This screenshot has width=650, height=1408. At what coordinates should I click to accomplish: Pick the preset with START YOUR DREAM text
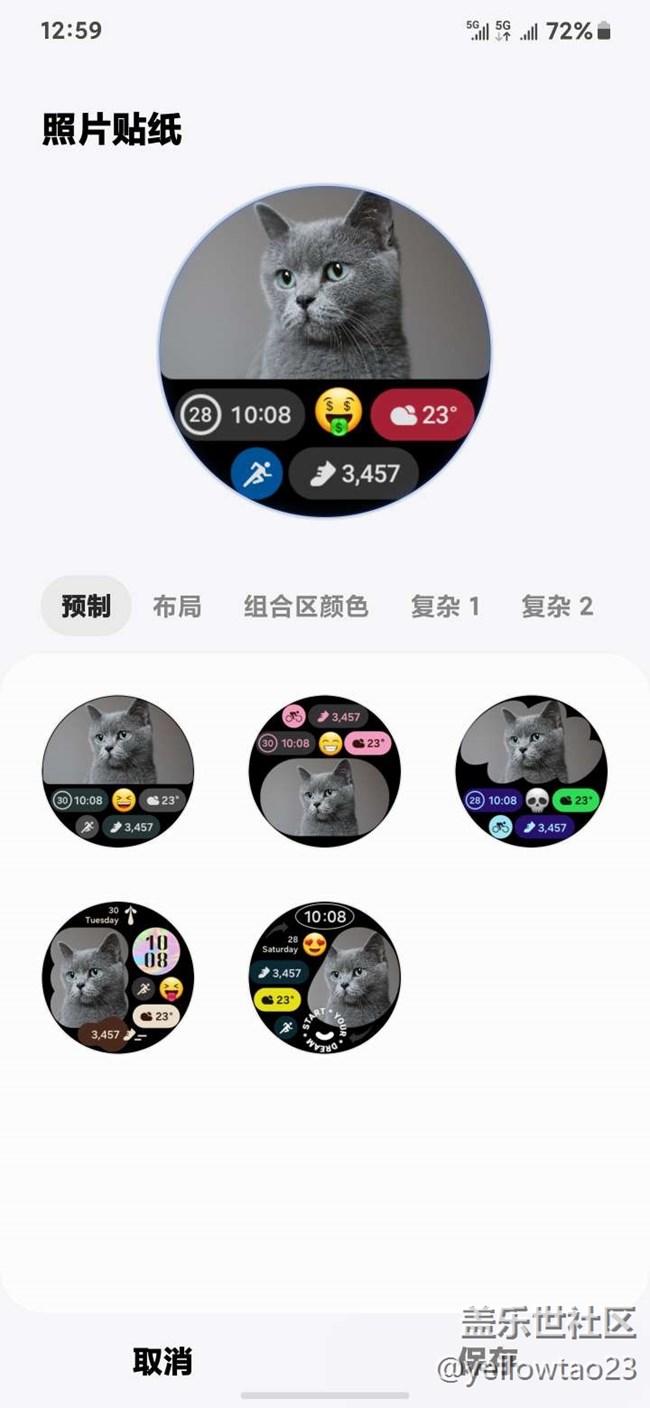(x=325, y=977)
